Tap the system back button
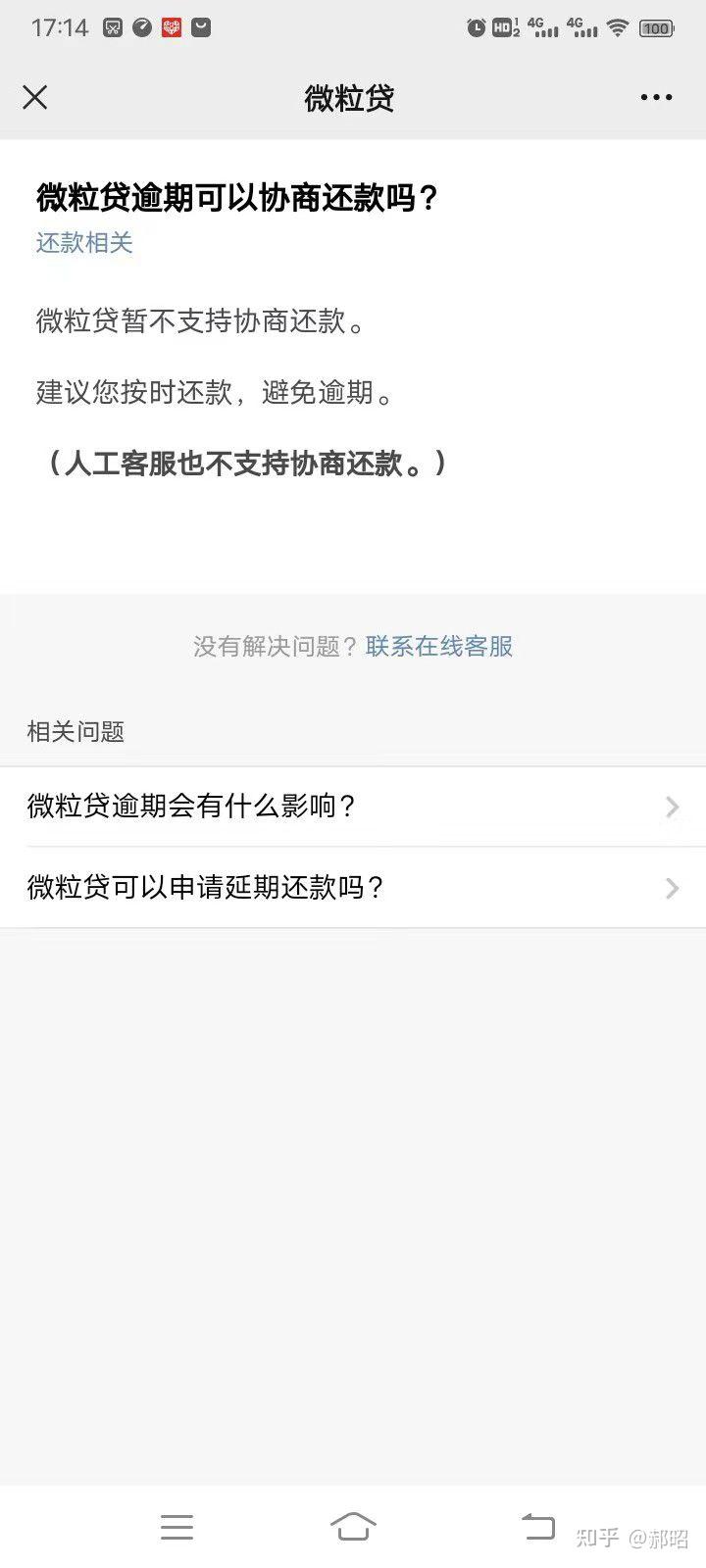This screenshot has height=1568, width=706. click(537, 1526)
